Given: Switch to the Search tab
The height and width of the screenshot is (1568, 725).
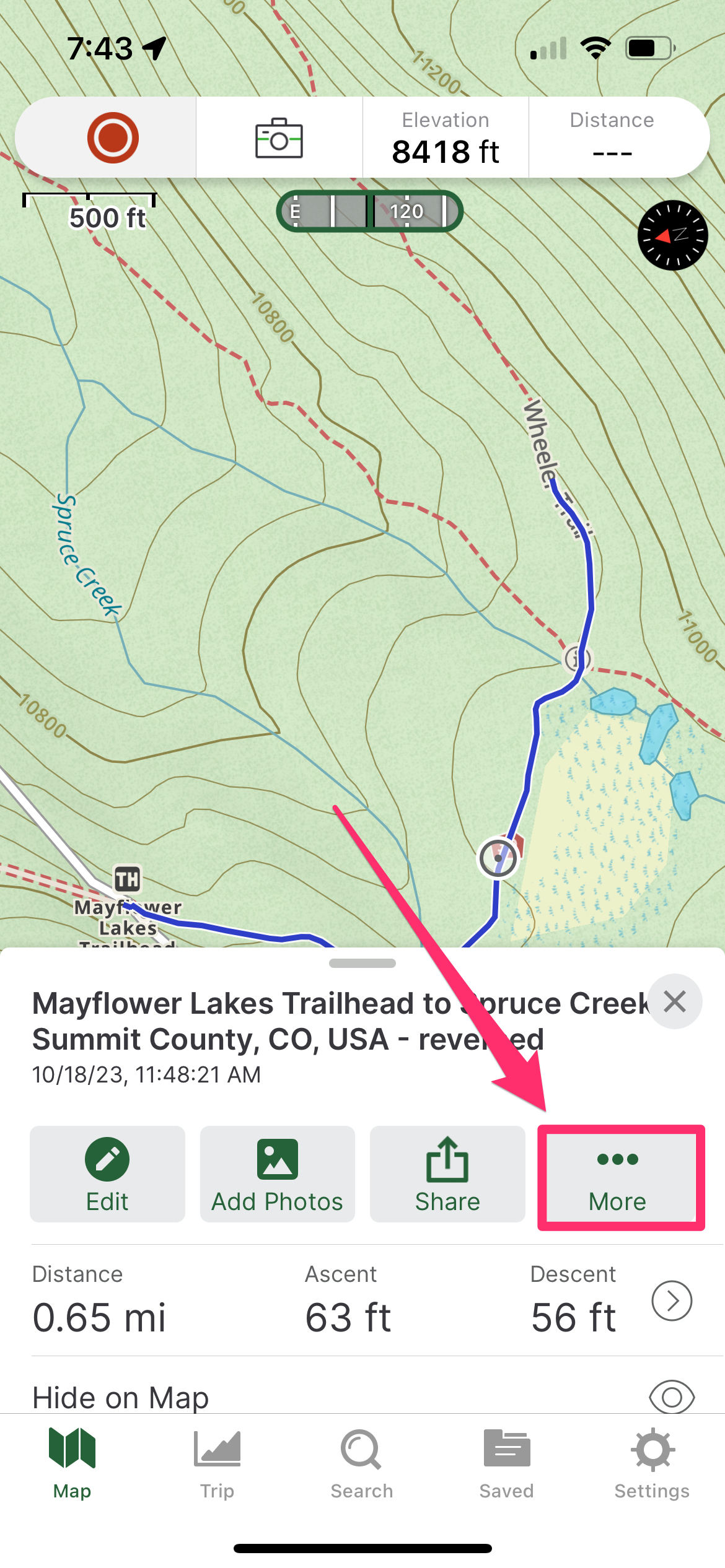Looking at the screenshot, I should [362, 1464].
